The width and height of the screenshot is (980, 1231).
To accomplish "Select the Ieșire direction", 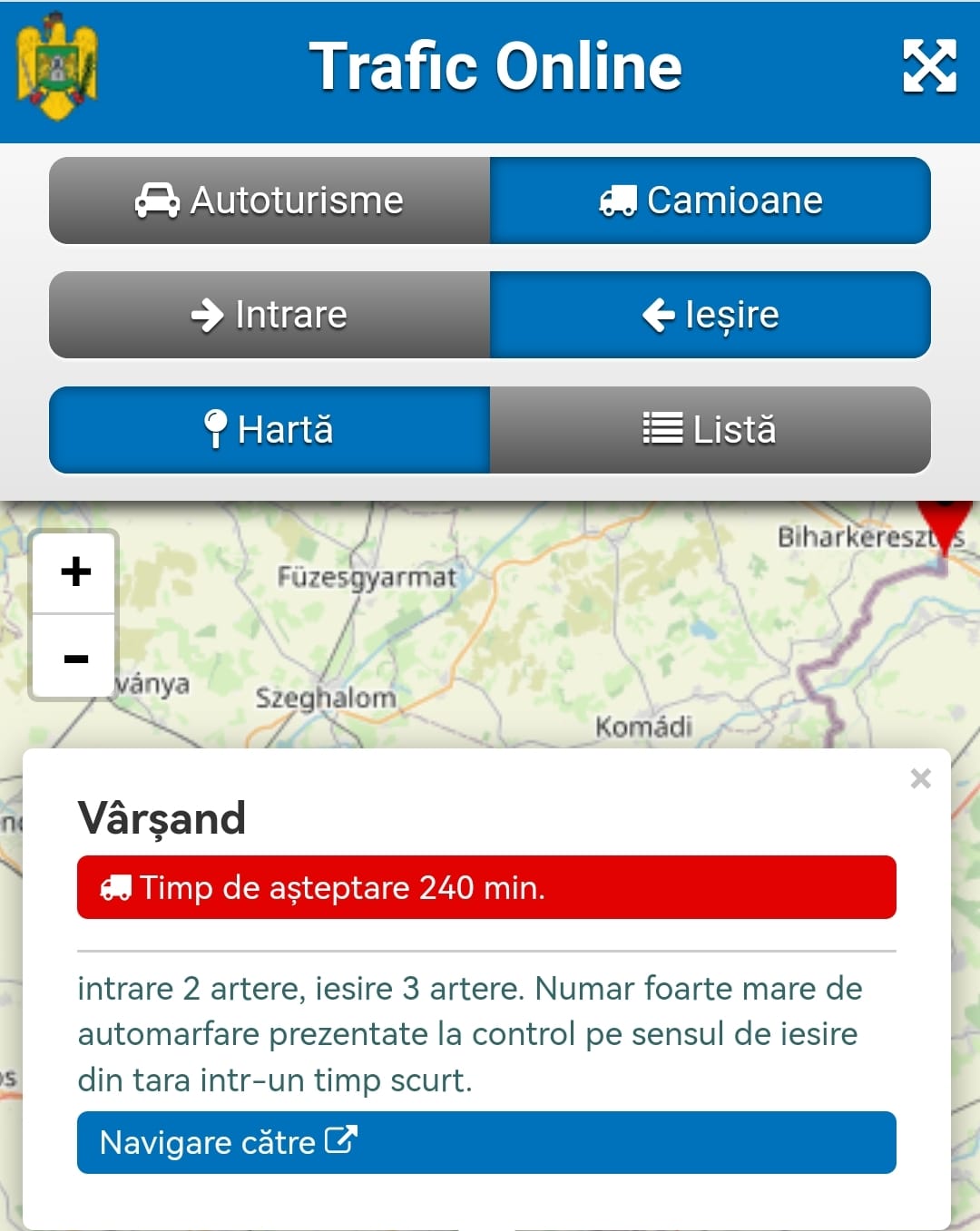I will [x=710, y=315].
